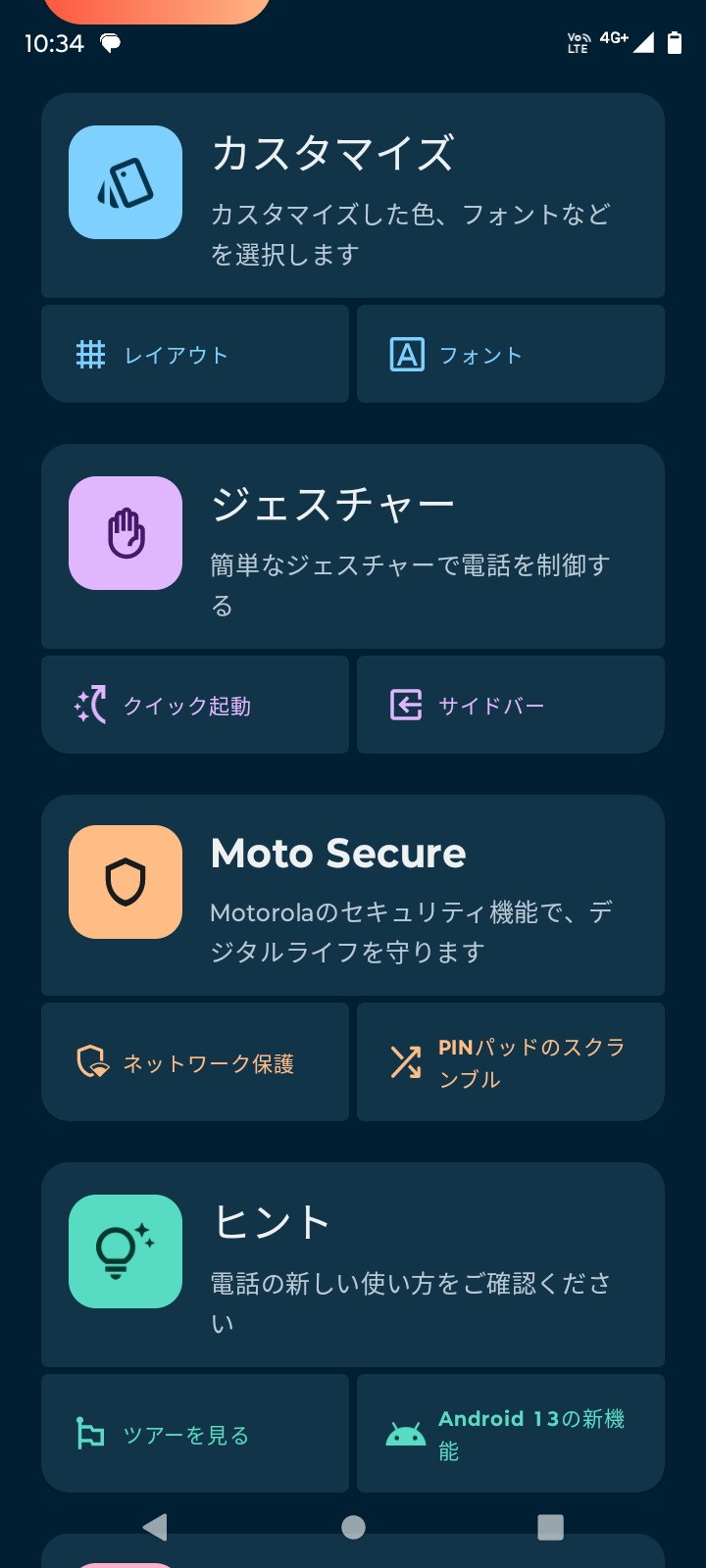Screen dimensions: 706x1568
Task: Open the Moto Secure shield icon
Action: pos(125,882)
